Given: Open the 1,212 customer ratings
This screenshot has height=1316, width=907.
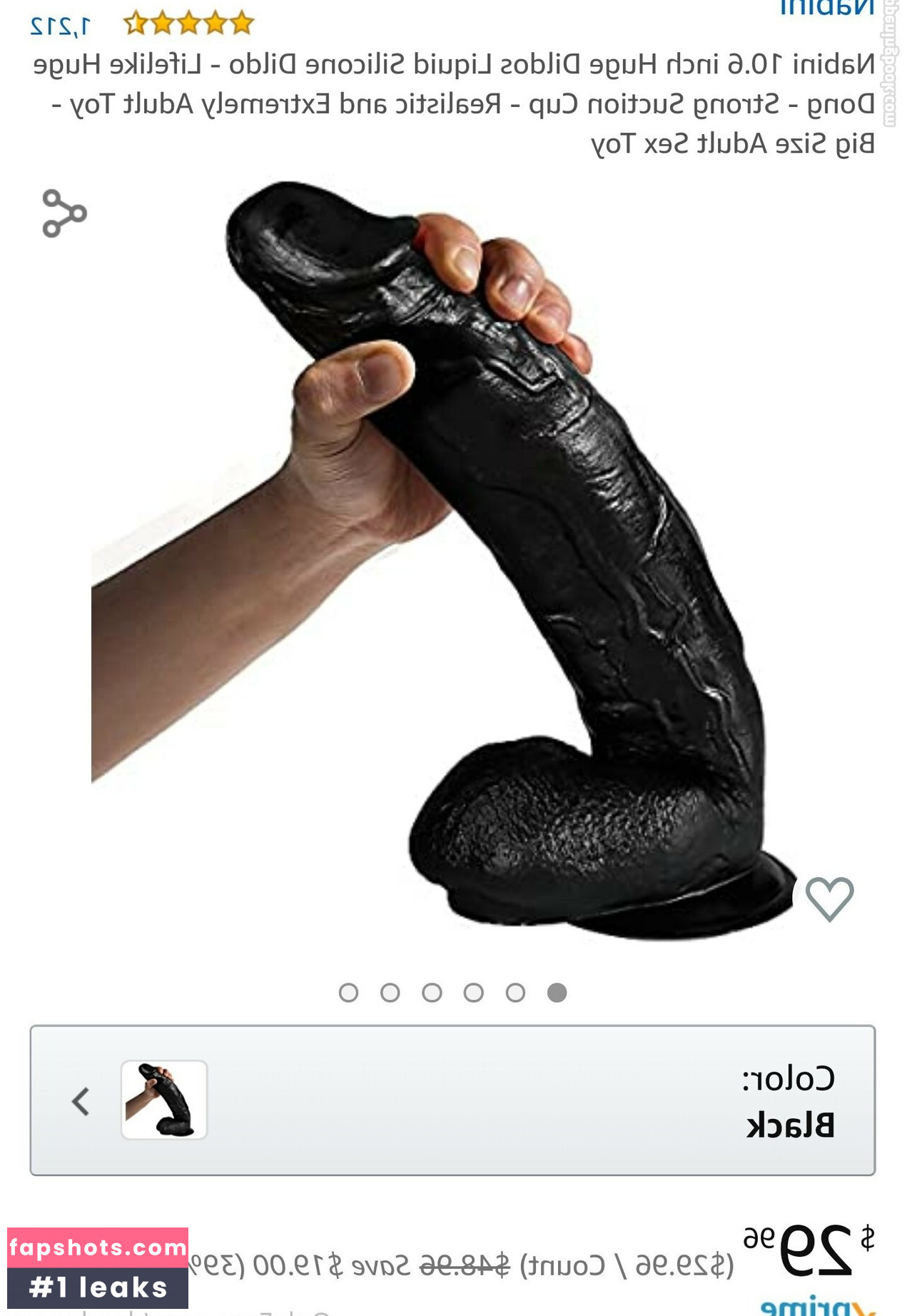Looking at the screenshot, I should click(x=60, y=26).
